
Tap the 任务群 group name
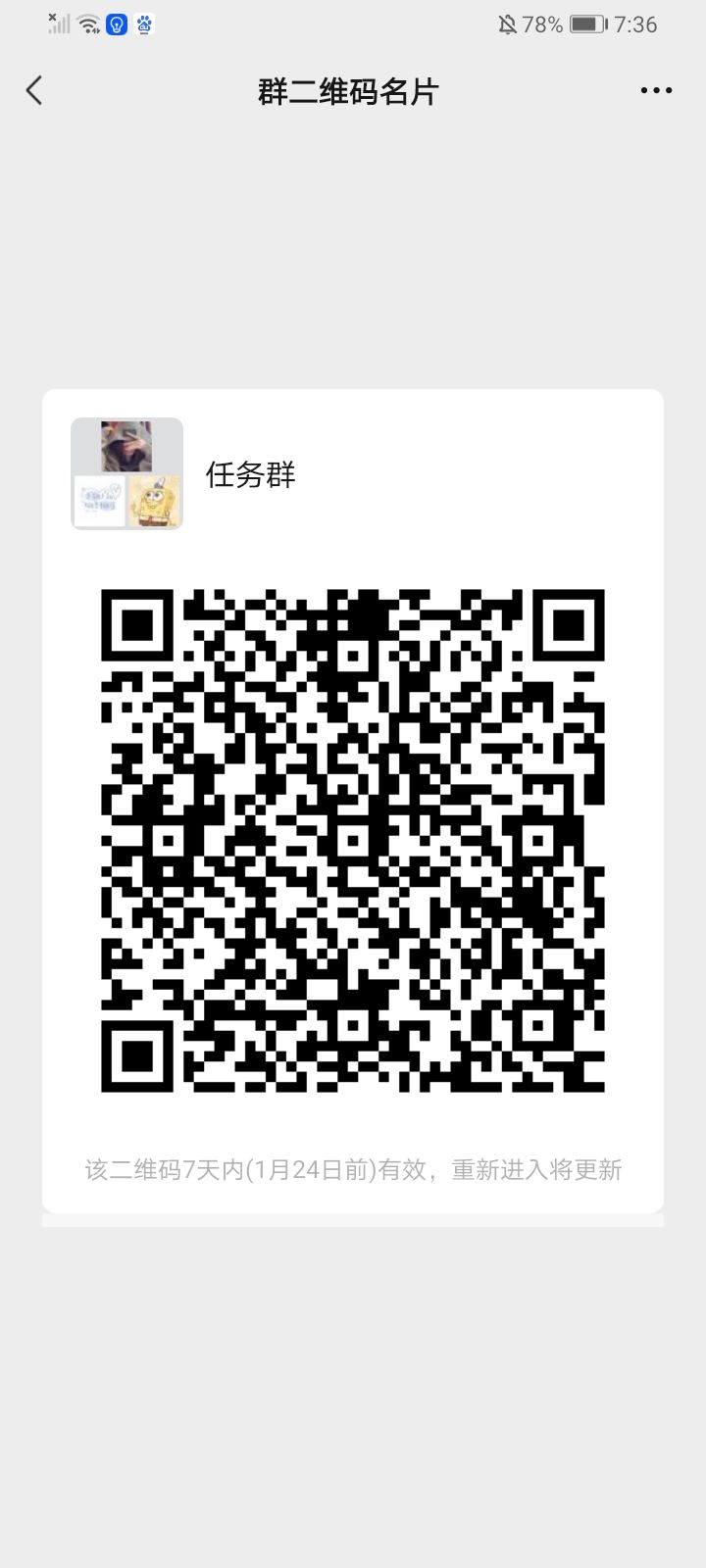coord(251,474)
